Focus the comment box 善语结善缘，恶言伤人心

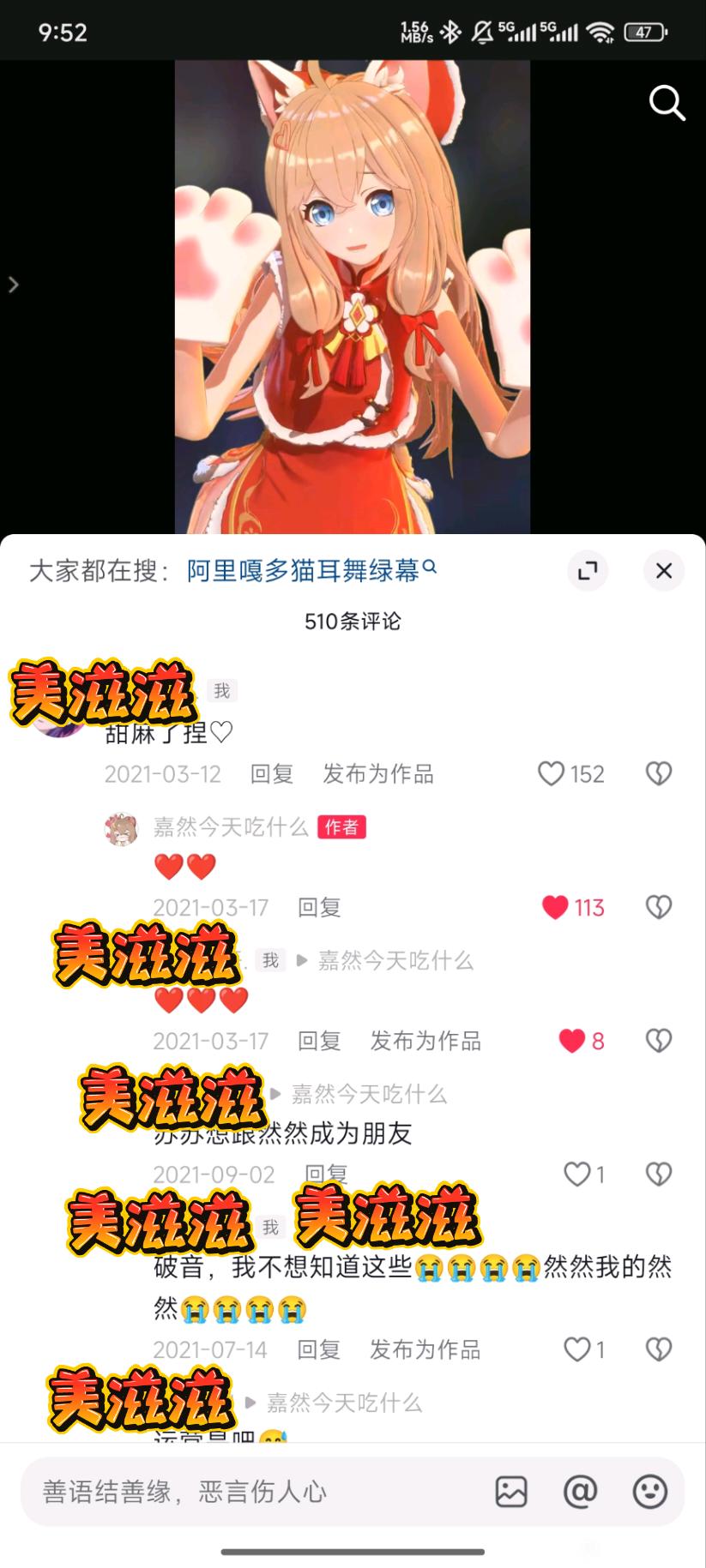point(257,1493)
